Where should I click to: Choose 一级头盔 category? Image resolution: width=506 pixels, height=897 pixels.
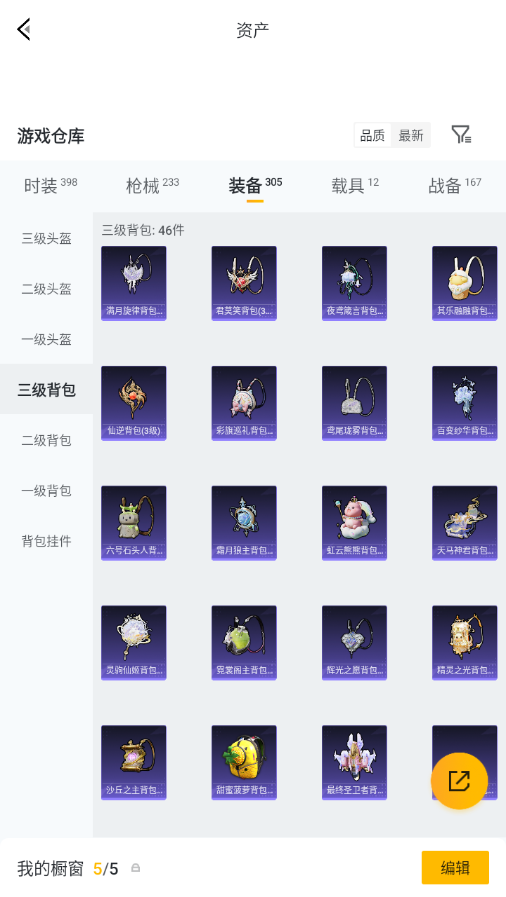46,339
